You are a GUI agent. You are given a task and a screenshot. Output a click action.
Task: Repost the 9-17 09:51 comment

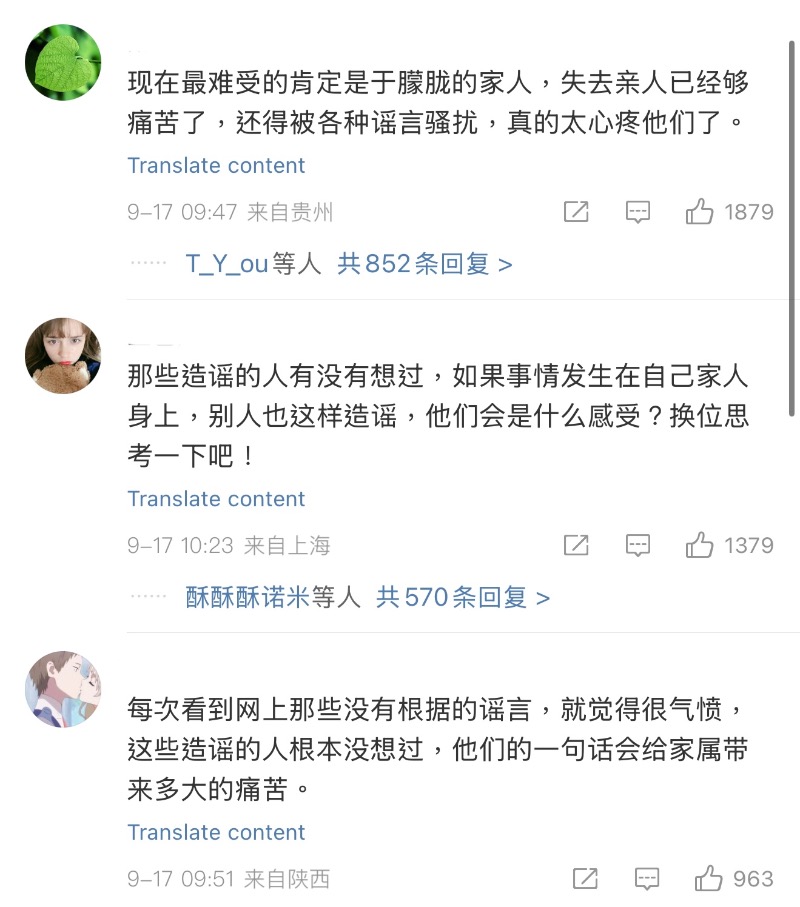coord(585,879)
